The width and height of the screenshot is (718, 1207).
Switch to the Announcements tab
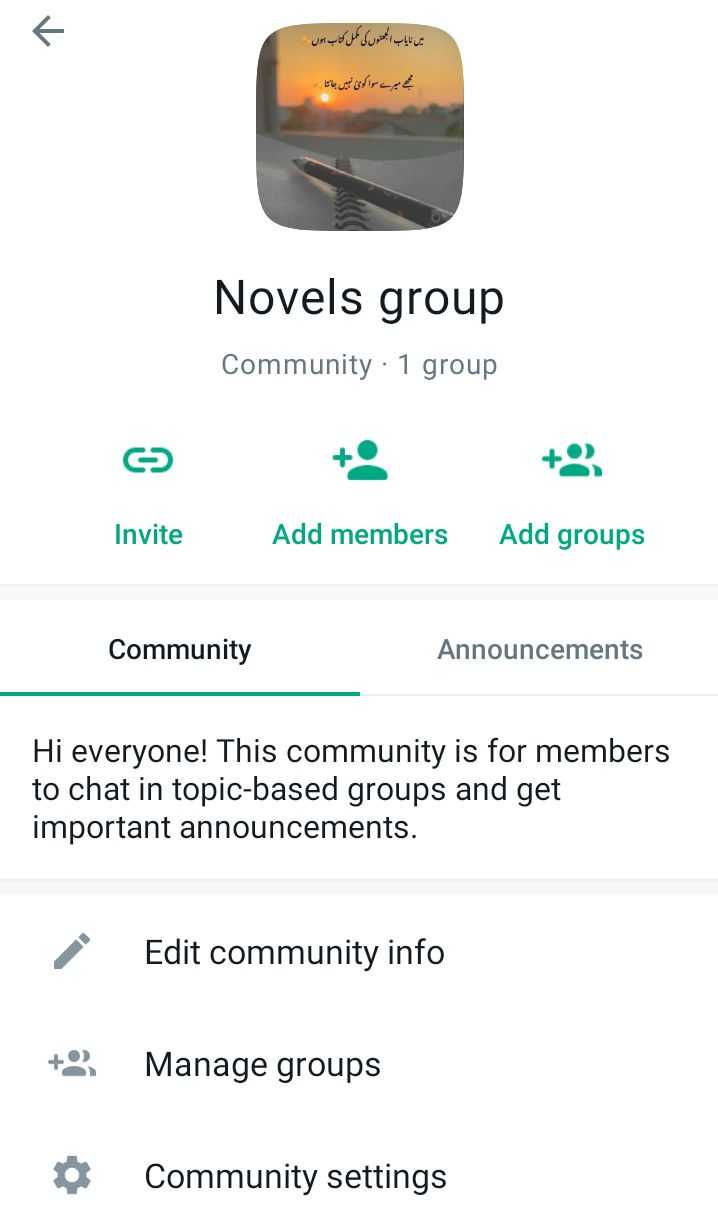[x=539, y=649]
